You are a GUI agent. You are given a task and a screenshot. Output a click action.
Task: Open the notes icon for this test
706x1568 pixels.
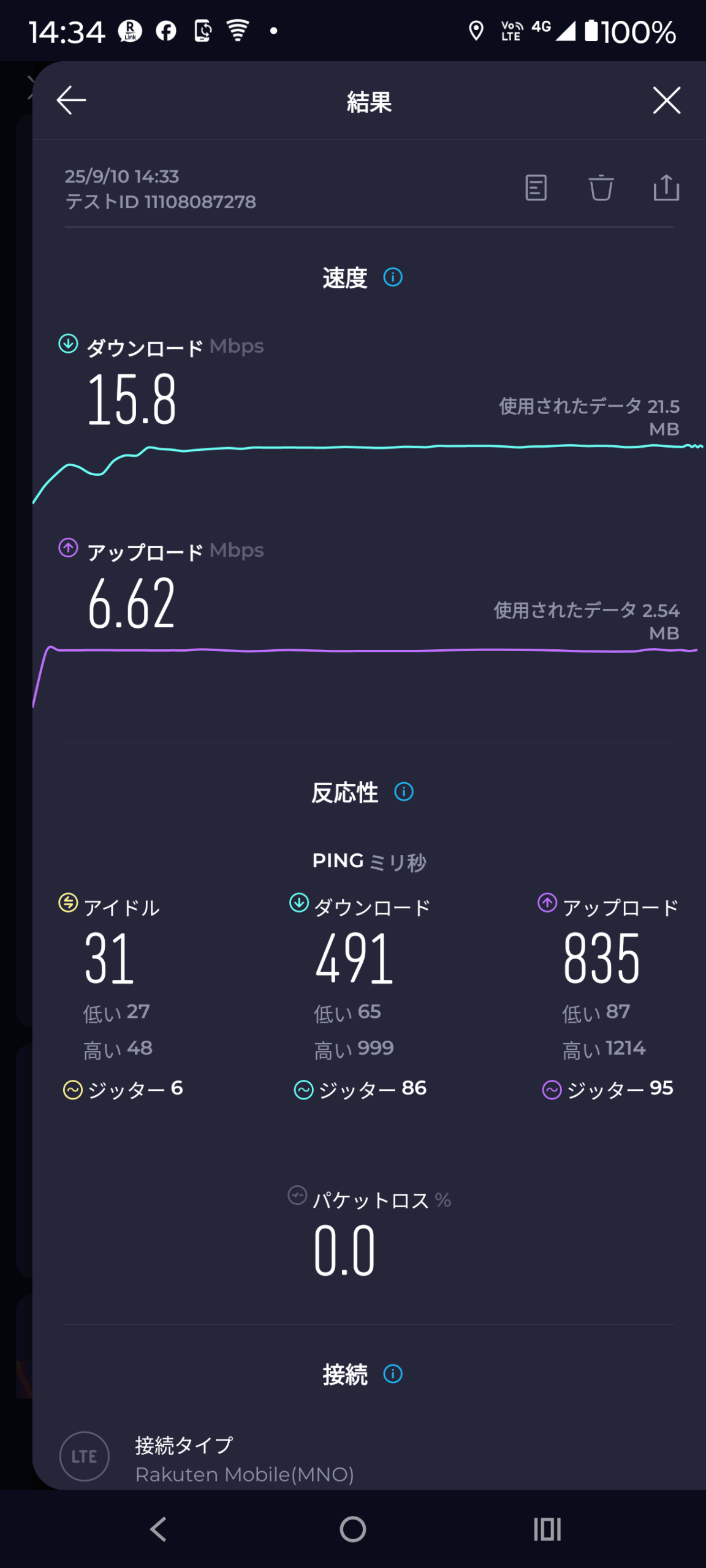(x=536, y=188)
